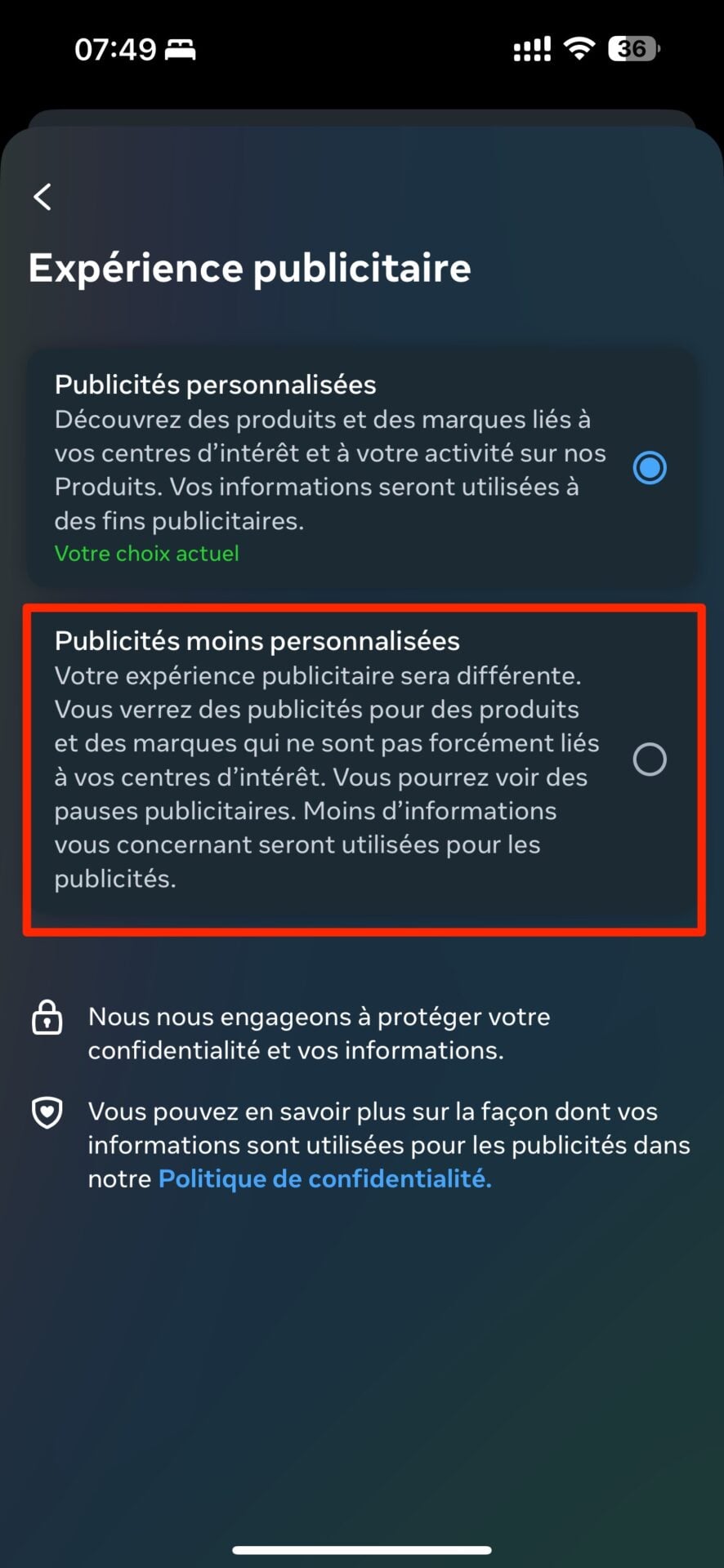Select the Publicités personnalisées radio button
Viewport: 724px width, 1568px height.
coord(650,468)
